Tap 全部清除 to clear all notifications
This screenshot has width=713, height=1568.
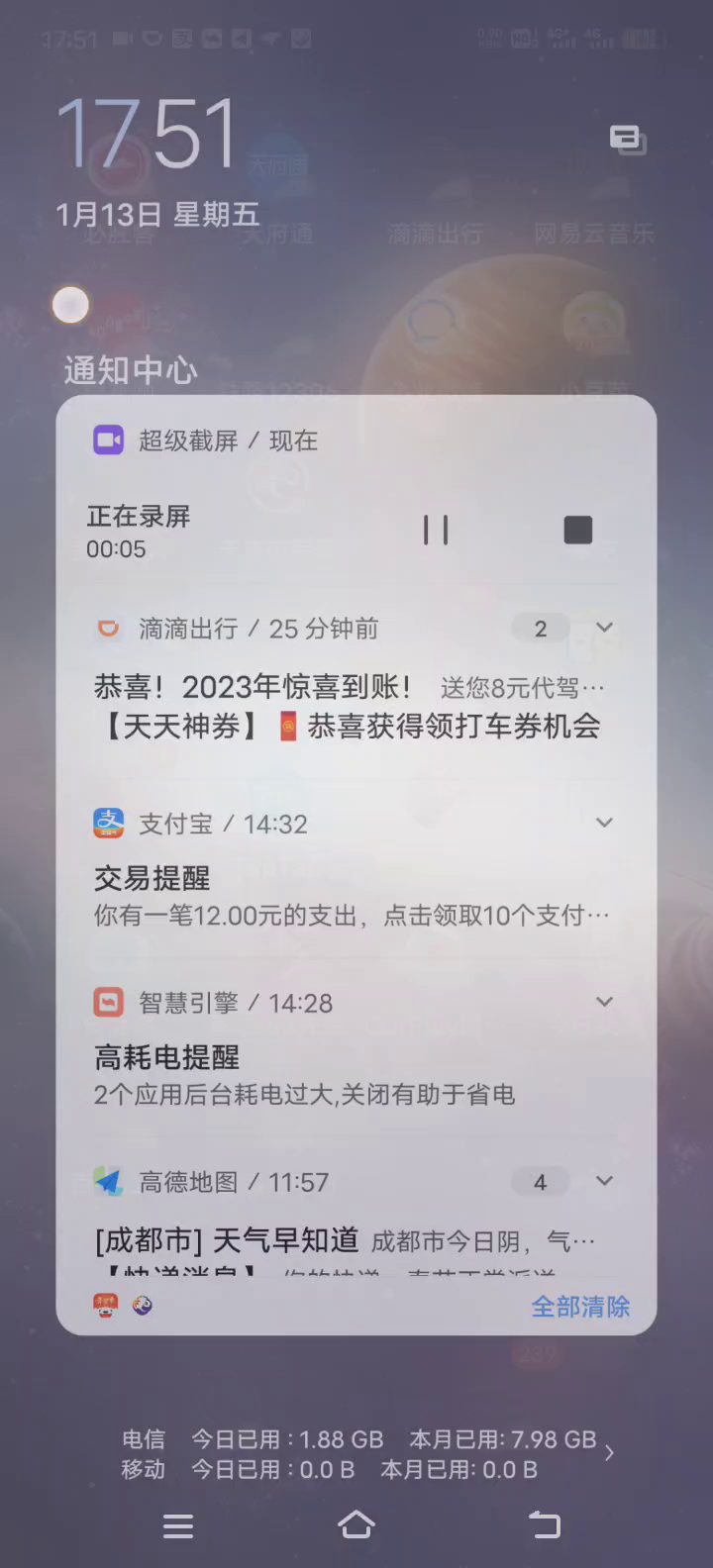580,1307
